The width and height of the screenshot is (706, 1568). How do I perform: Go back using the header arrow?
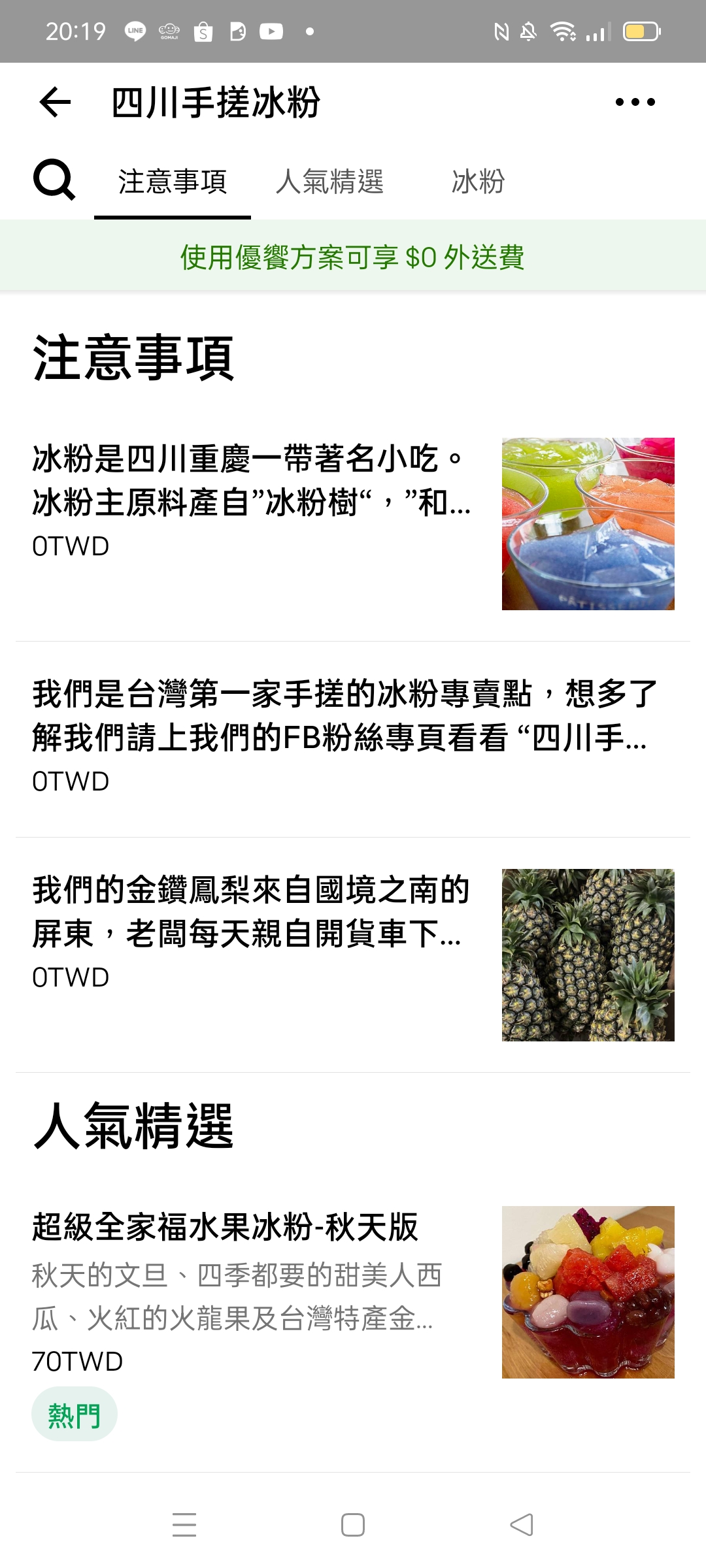pyautogui.click(x=55, y=102)
